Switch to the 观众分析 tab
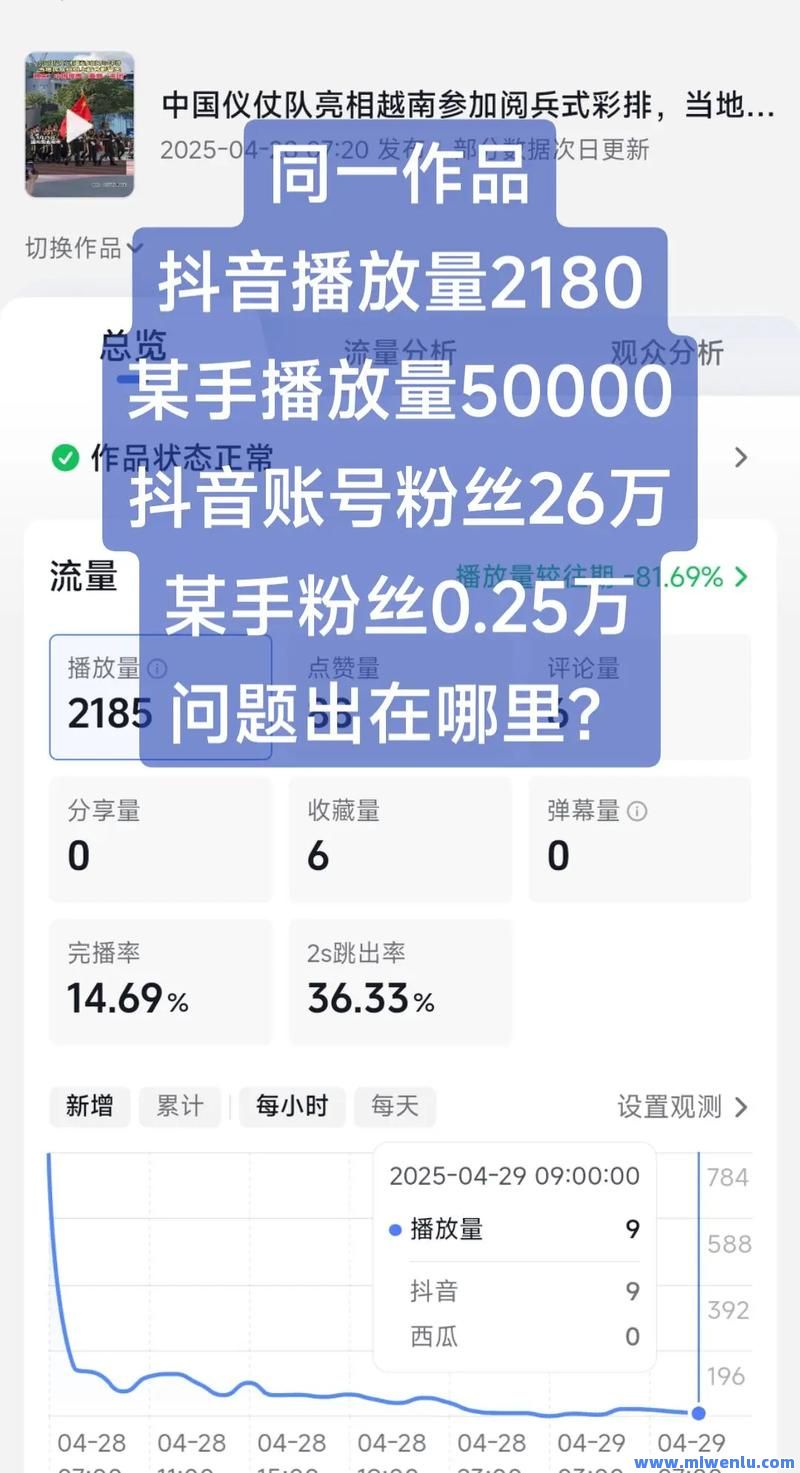The image size is (800, 1473). (x=667, y=352)
